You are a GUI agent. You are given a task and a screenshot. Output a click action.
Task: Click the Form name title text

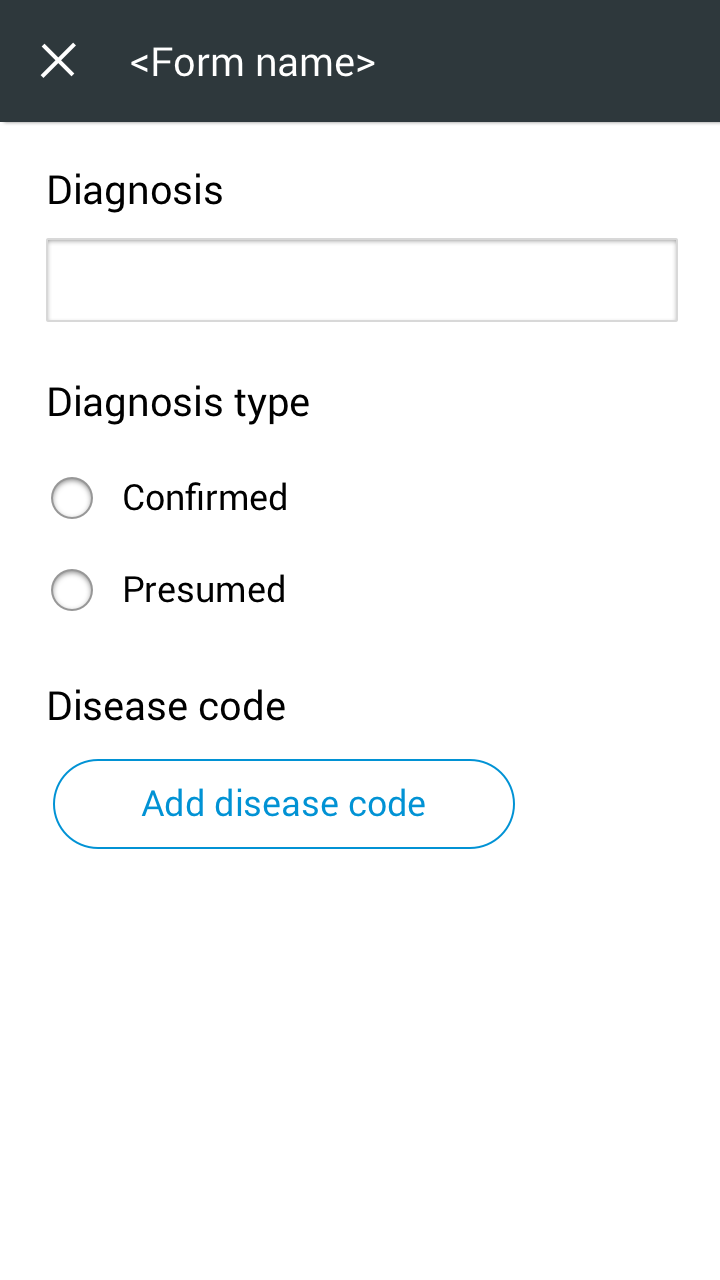click(x=252, y=60)
